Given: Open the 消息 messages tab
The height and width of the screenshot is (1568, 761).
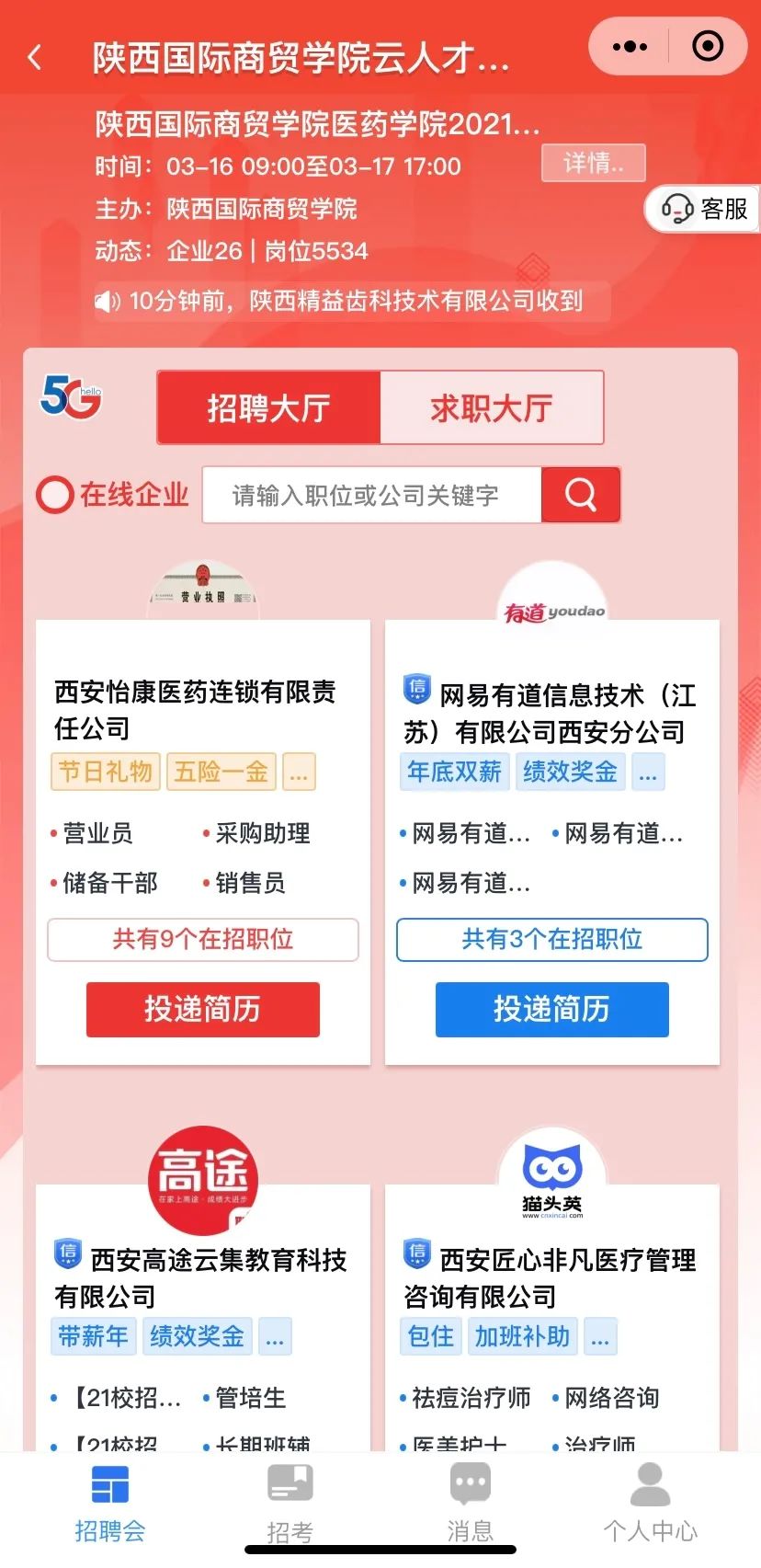Looking at the screenshot, I should (x=470, y=1501).
